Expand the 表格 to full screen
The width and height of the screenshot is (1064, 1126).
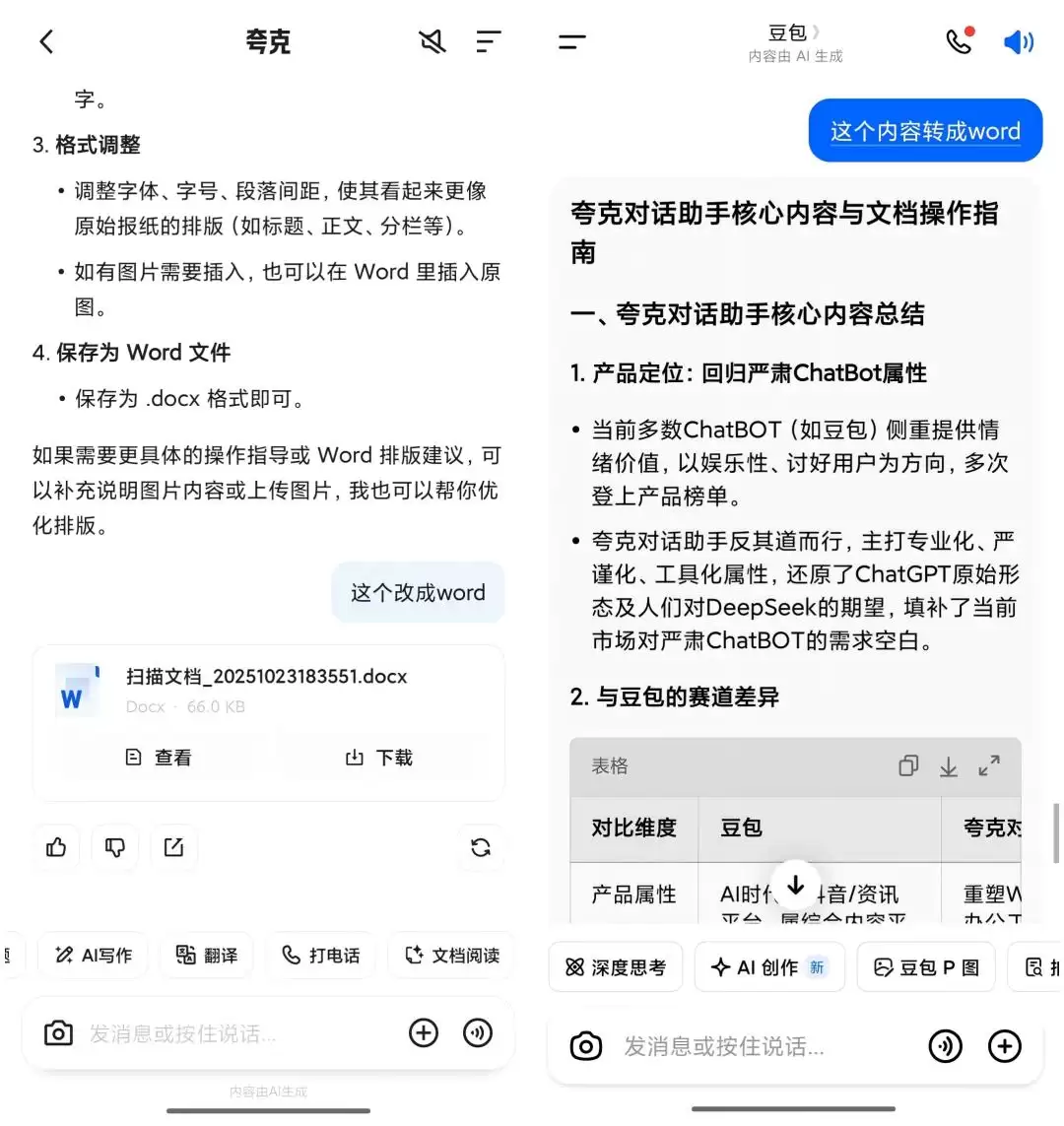pyautogui.click(x=989, y=766)
